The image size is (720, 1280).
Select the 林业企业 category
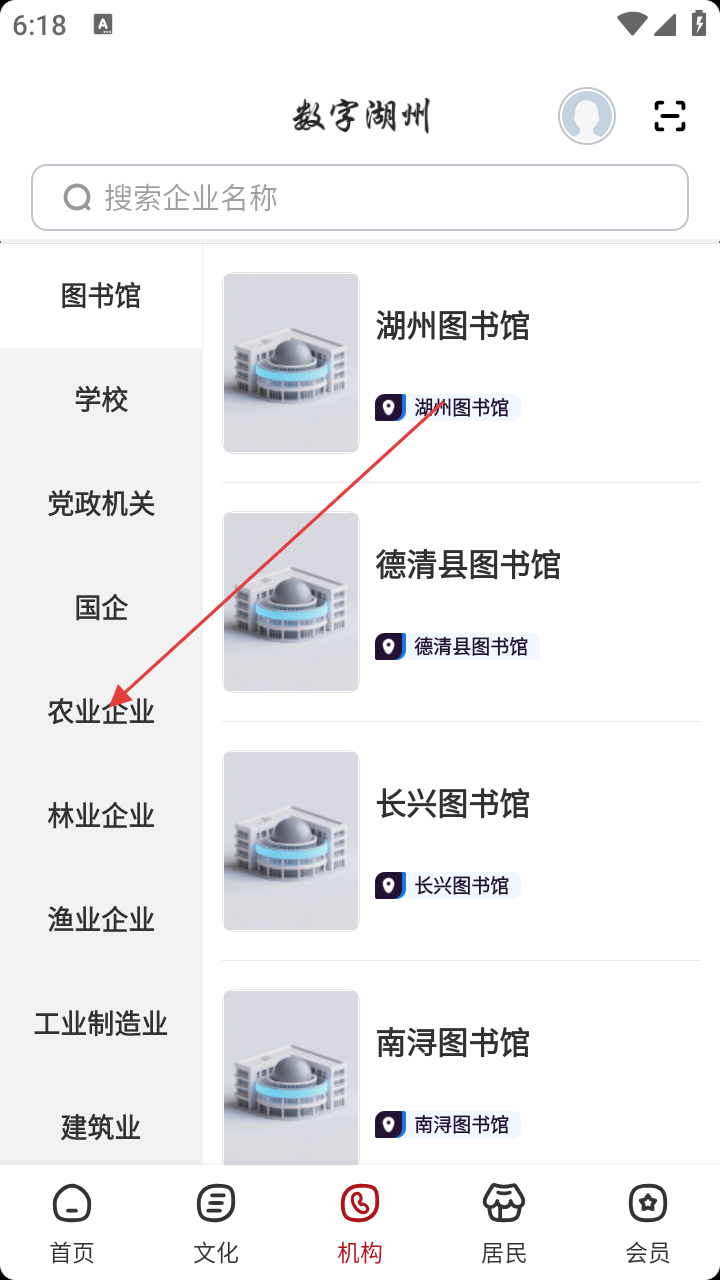coord(101,816)
